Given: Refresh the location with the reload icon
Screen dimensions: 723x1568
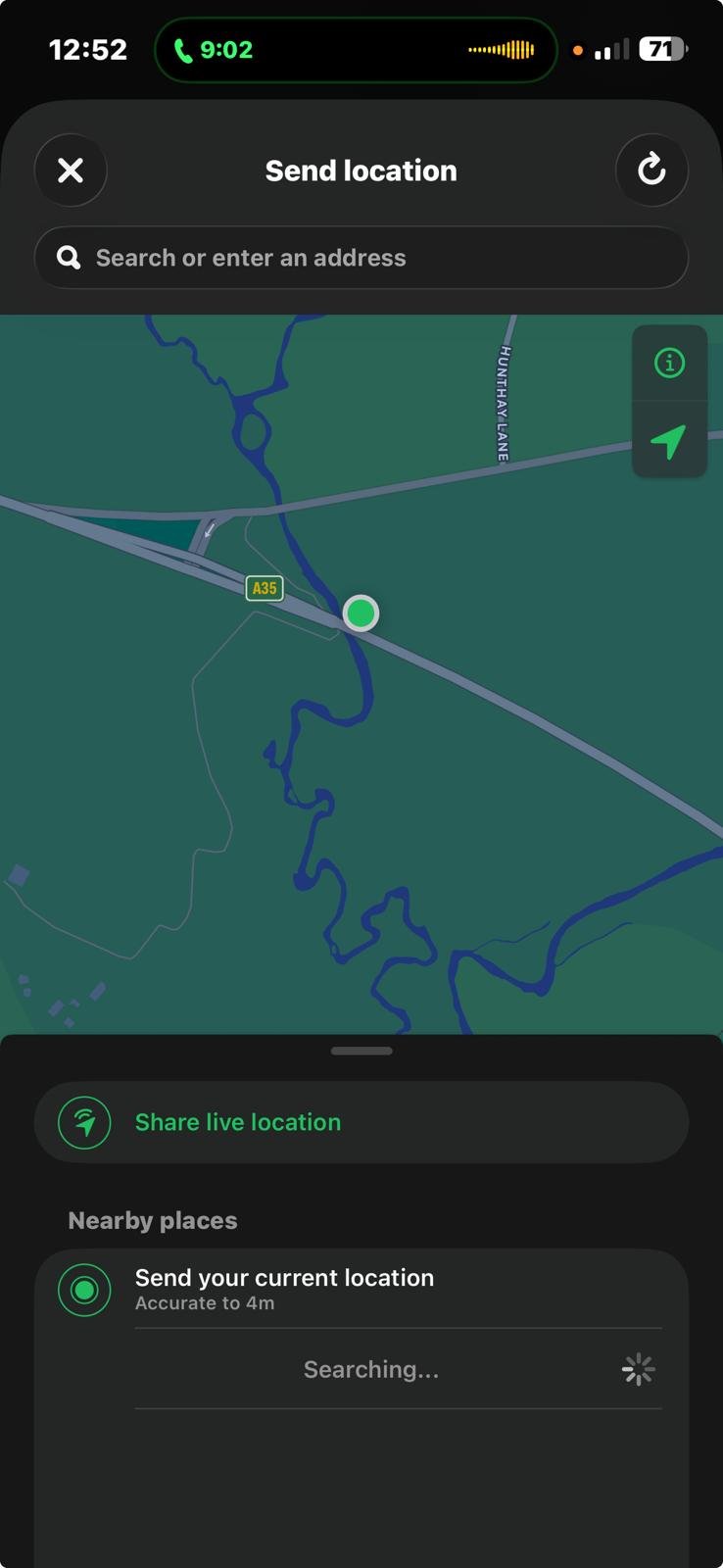Looking at the screenshot, I should (x=651, y=171).
